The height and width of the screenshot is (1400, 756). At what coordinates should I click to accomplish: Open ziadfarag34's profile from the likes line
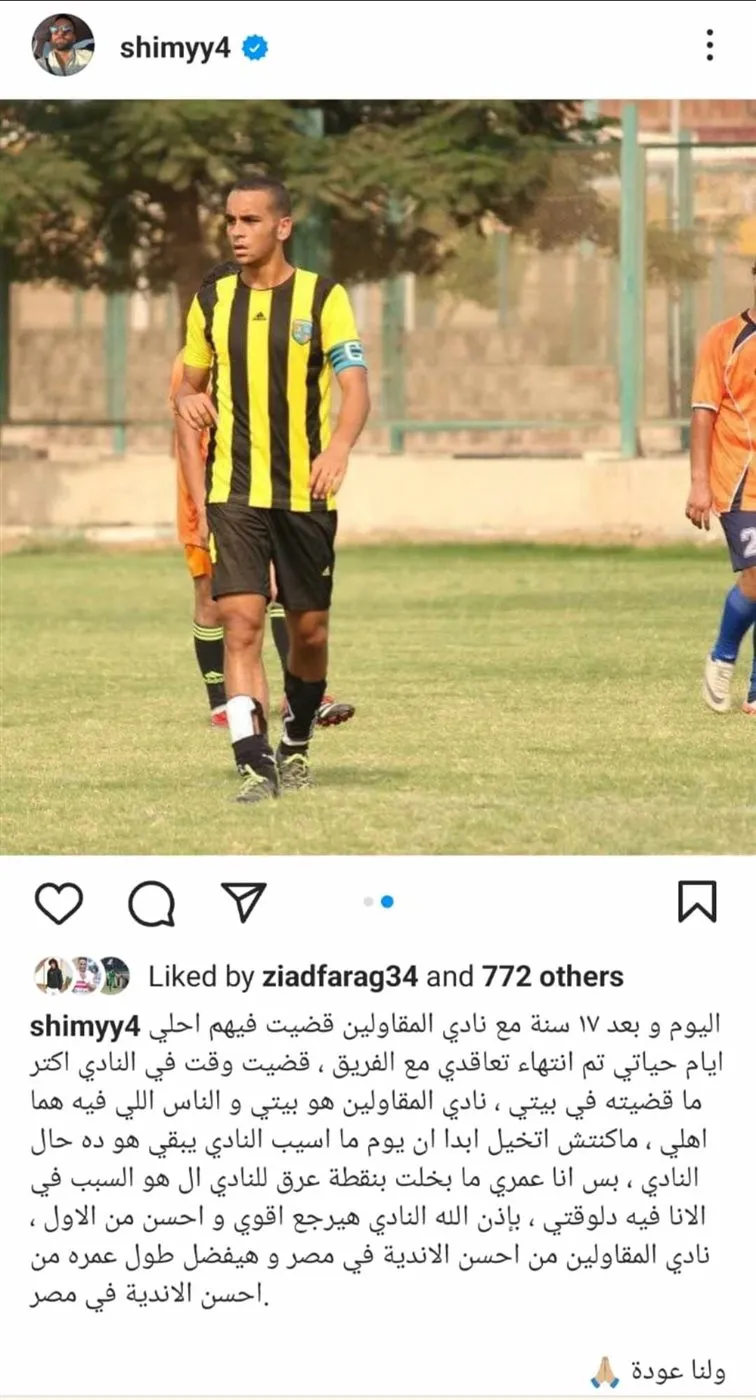338,977
